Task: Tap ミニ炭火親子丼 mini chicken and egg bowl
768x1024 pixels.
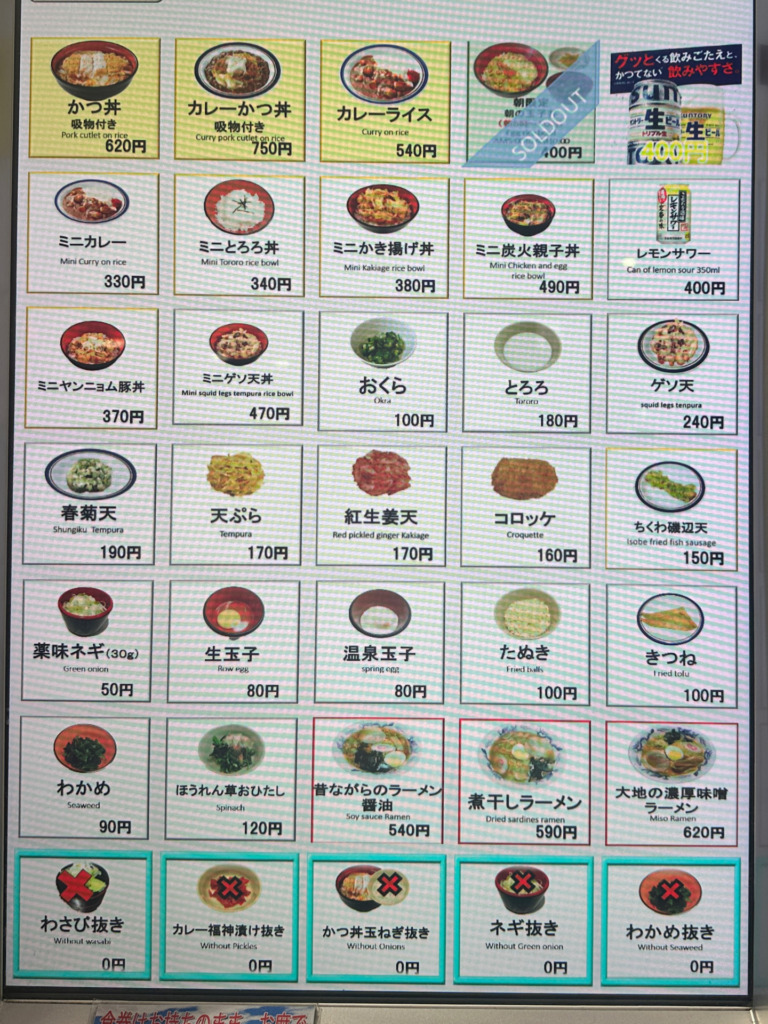Action: tap(528, 238)
